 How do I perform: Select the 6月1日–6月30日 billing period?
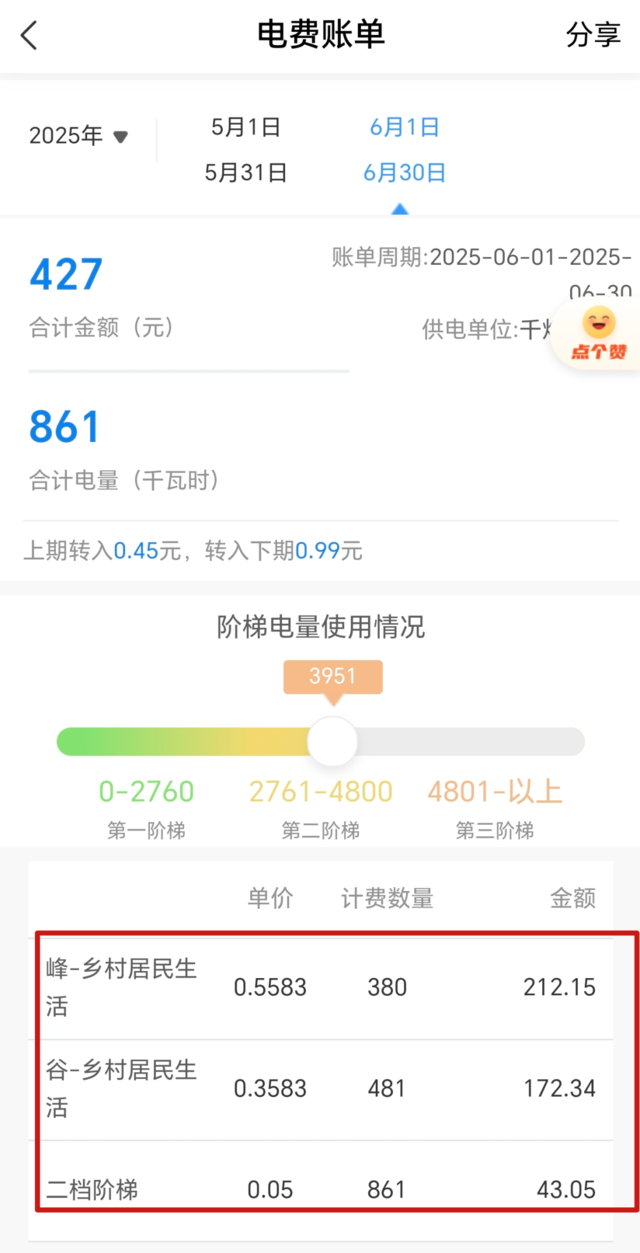pyautogui.click(x=404, y=150)
